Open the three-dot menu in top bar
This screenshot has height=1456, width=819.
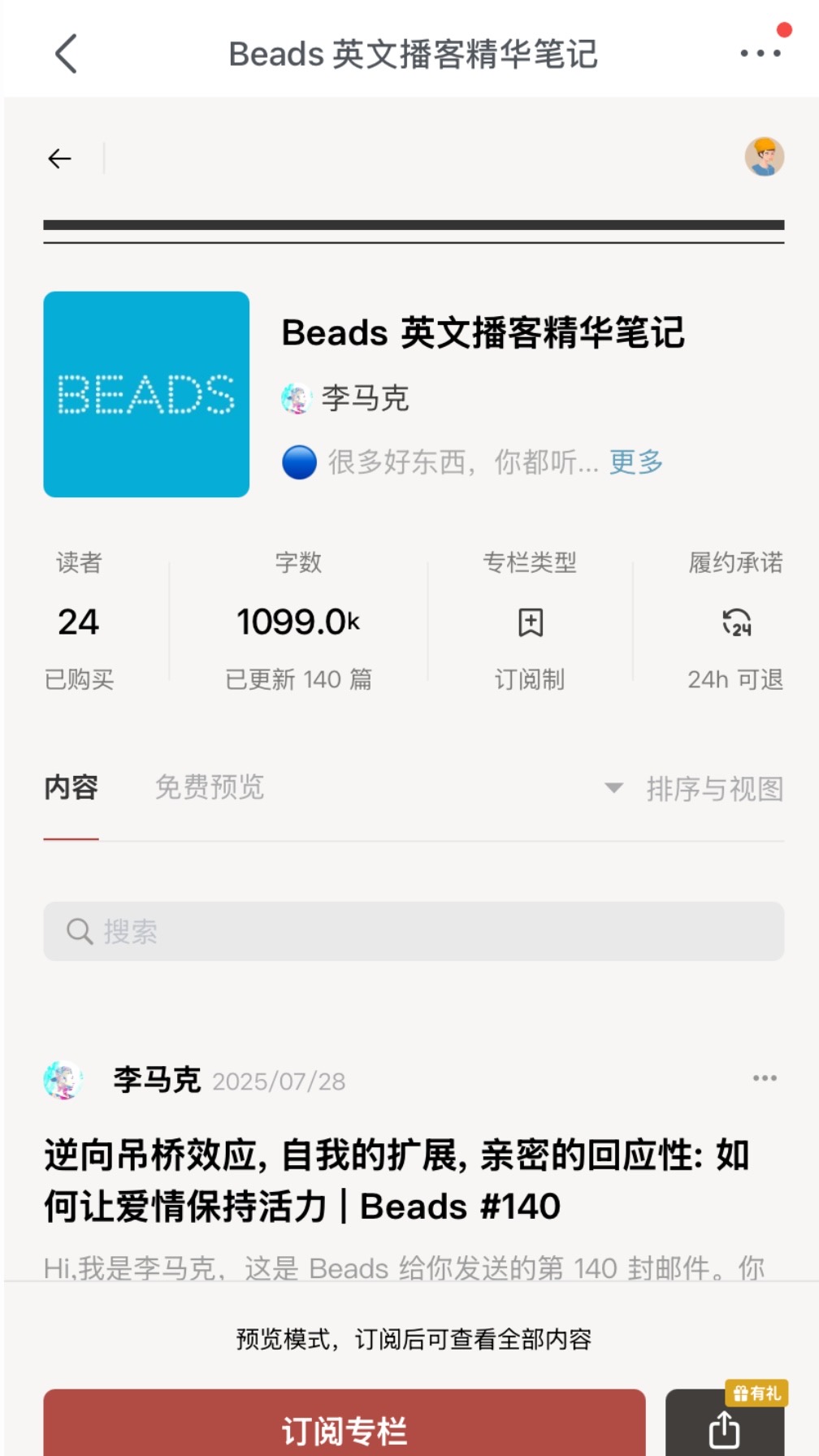click(760, 53)
